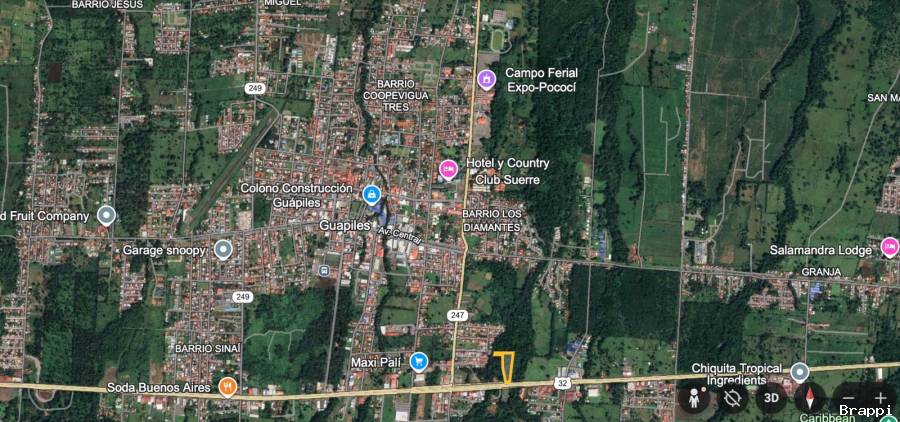This screenshot has width=900, height=422.
Task: Open the Colono Construcción Guápiles pin
Action: tap(372, 193)
